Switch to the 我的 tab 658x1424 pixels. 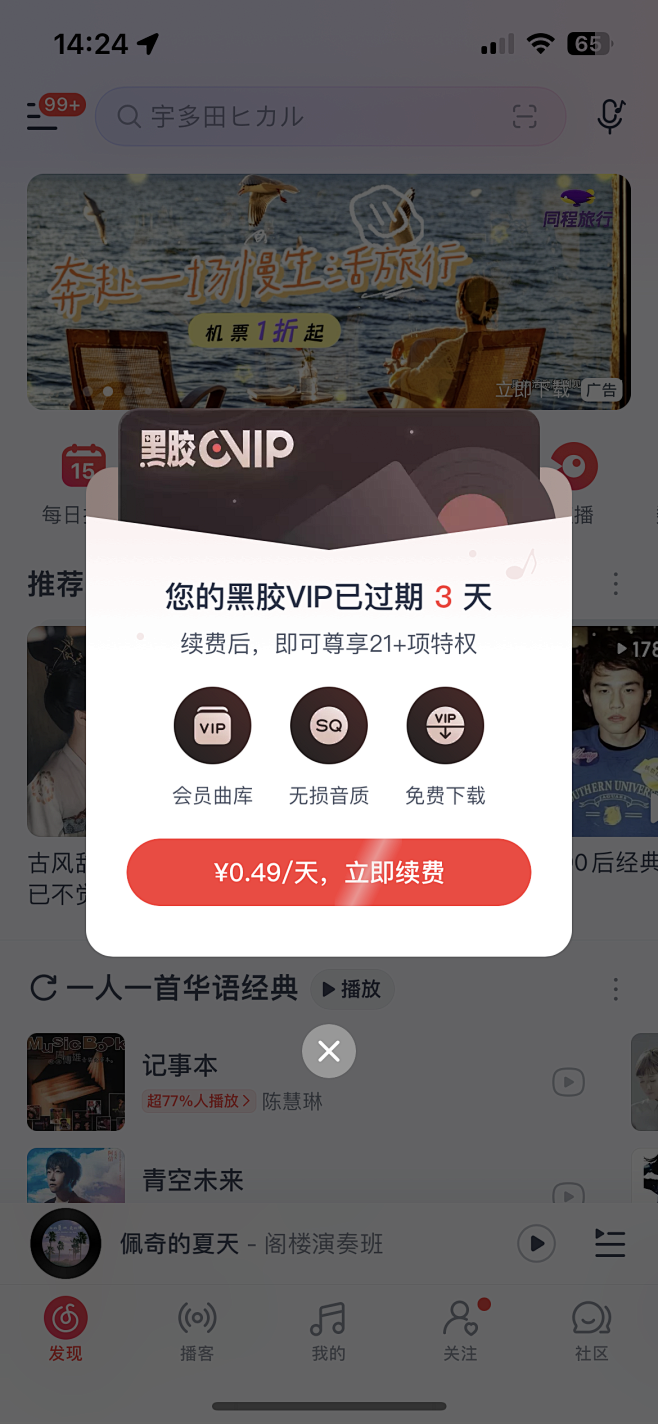(328, 1330)
